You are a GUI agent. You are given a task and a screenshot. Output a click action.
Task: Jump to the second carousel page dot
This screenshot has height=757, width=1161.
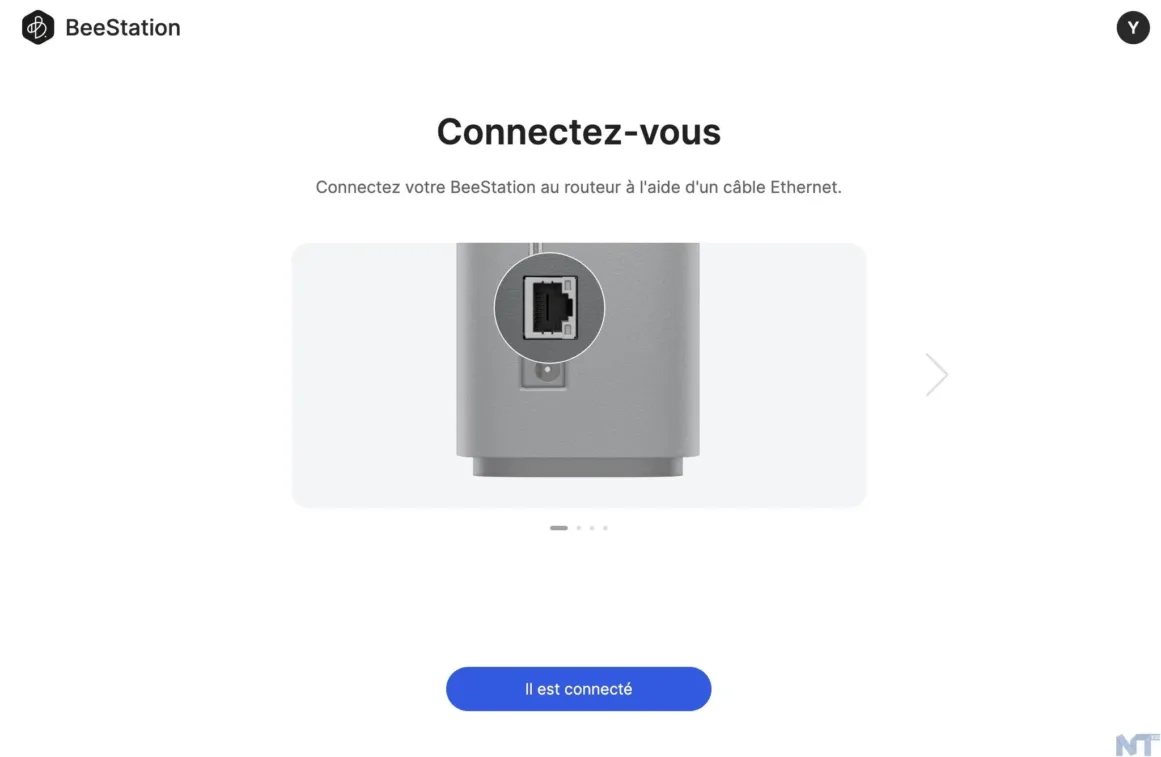[x=579, y=527]
